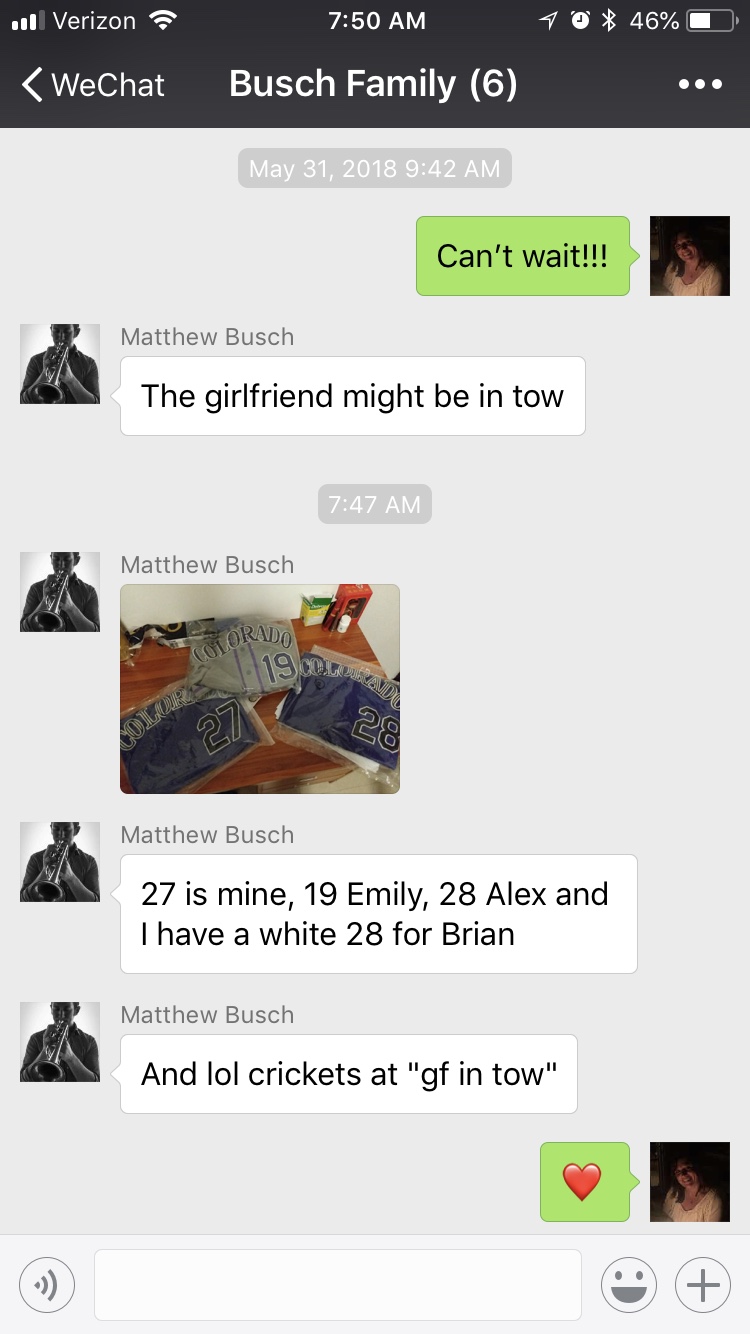Tap the message text field

[x=338, y=1284]
